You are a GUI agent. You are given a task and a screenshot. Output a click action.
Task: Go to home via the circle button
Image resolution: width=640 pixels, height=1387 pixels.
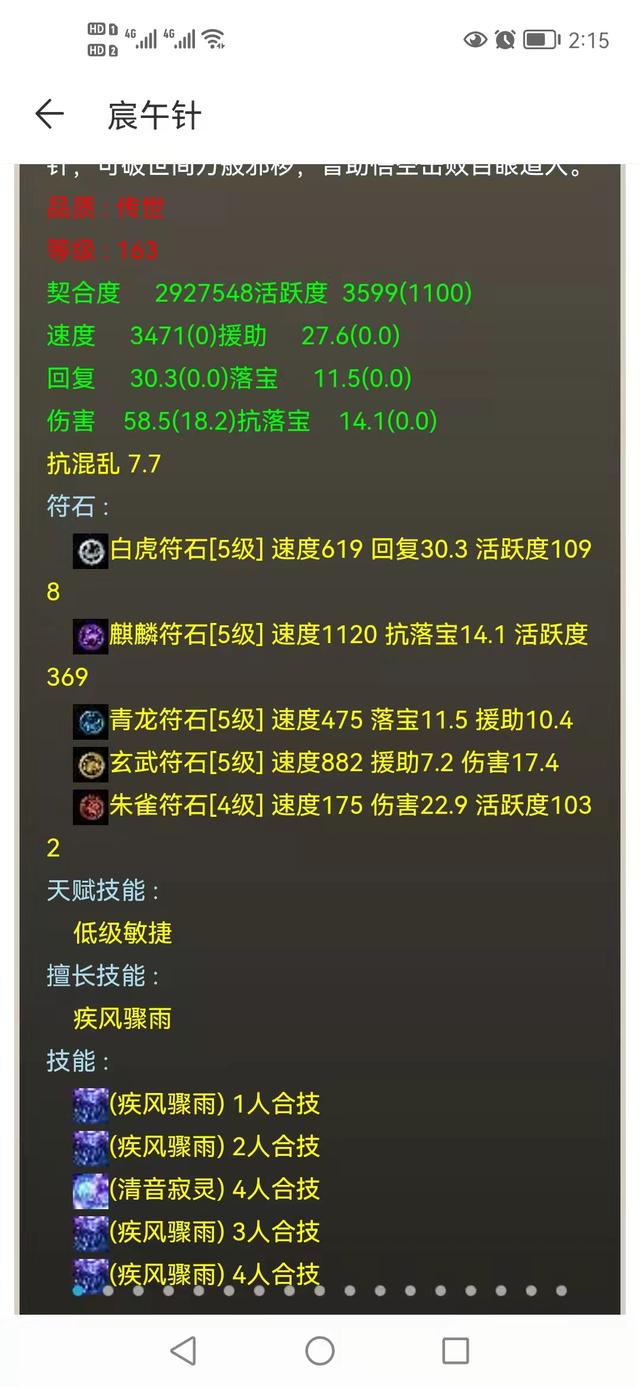pyautogui.click(x=320, y=1351)
